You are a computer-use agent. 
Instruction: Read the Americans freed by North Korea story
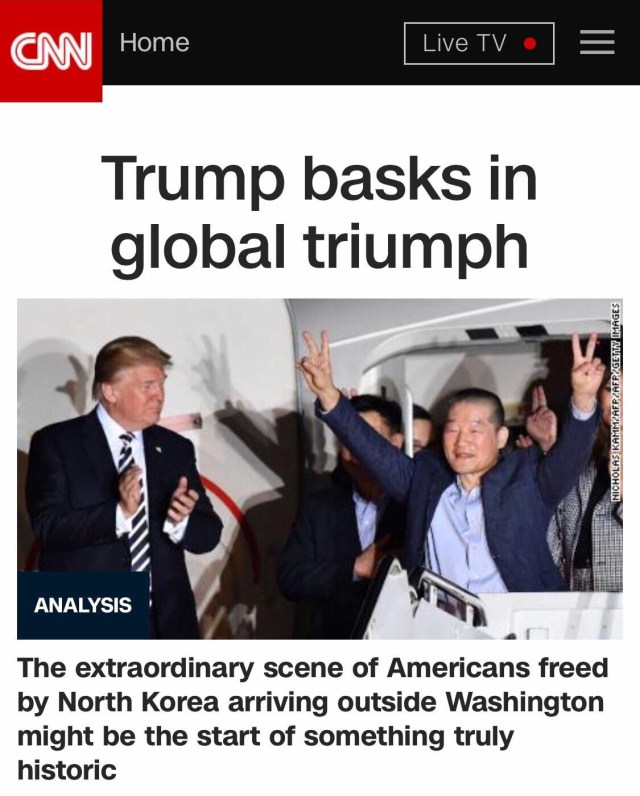click(x=312, y=718)
